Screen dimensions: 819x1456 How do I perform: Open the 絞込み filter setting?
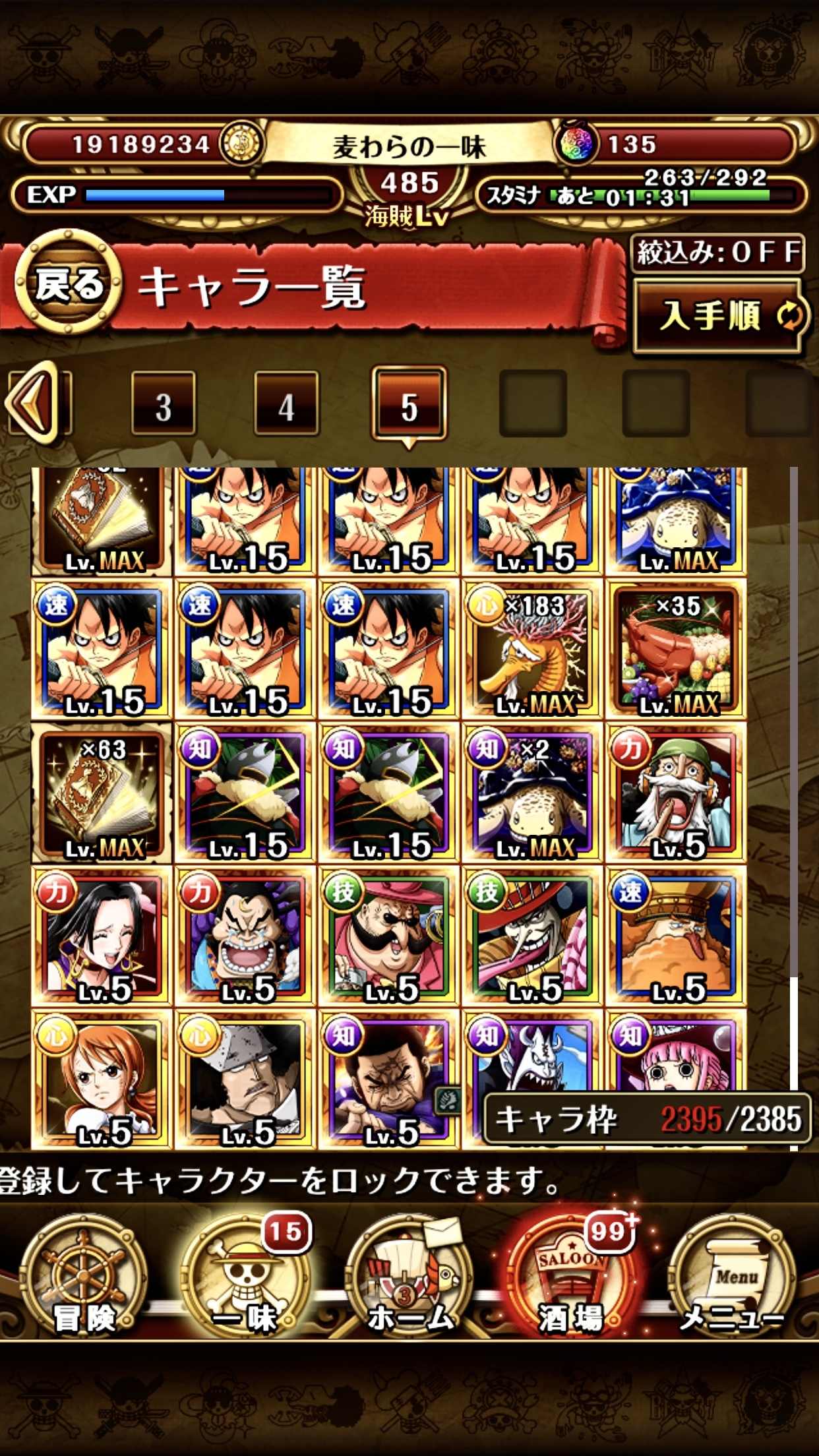[717, 253]
